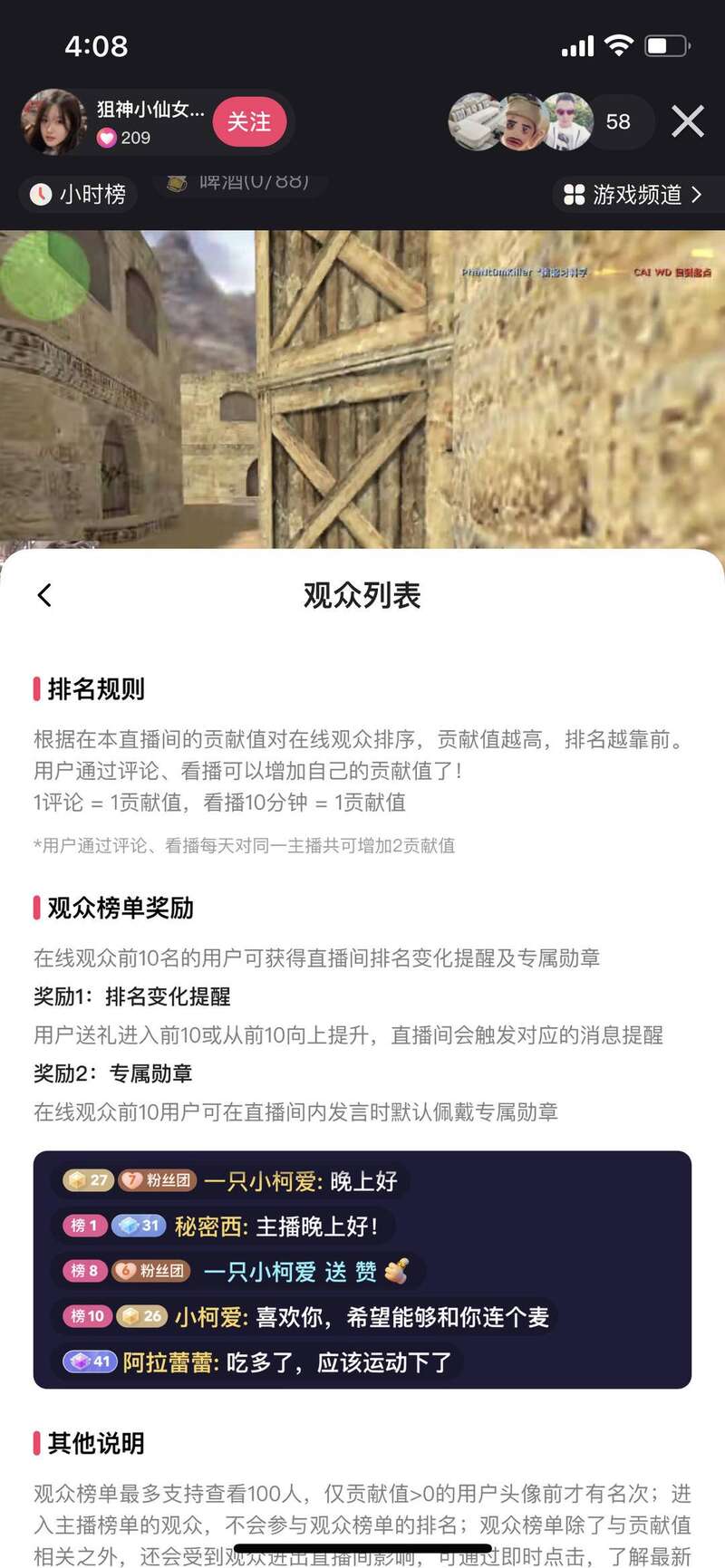View the 58 online viewers list
Viewport: 725px width, 1568px height.
[x=618, y=122]
